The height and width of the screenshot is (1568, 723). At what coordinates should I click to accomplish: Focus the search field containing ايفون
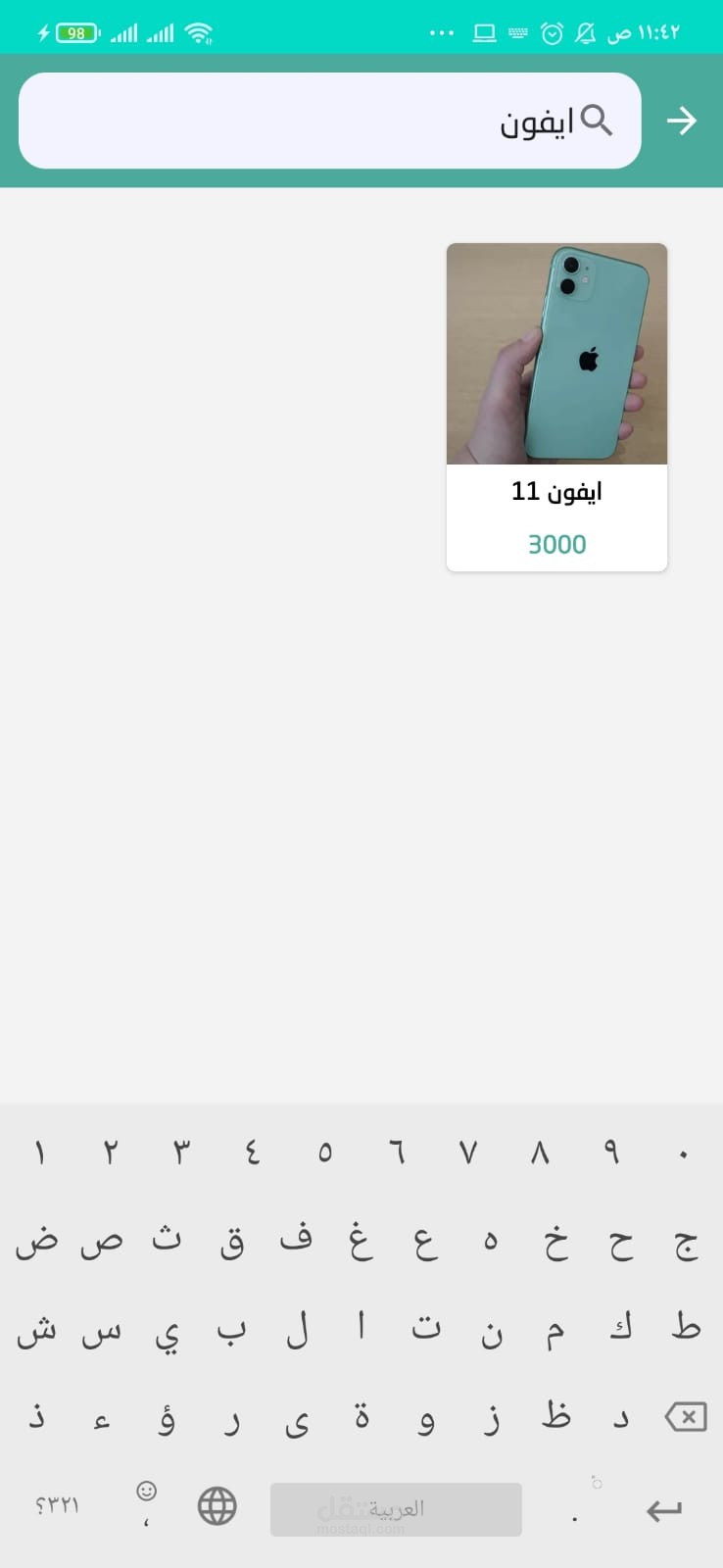click(x=330, y=121)
